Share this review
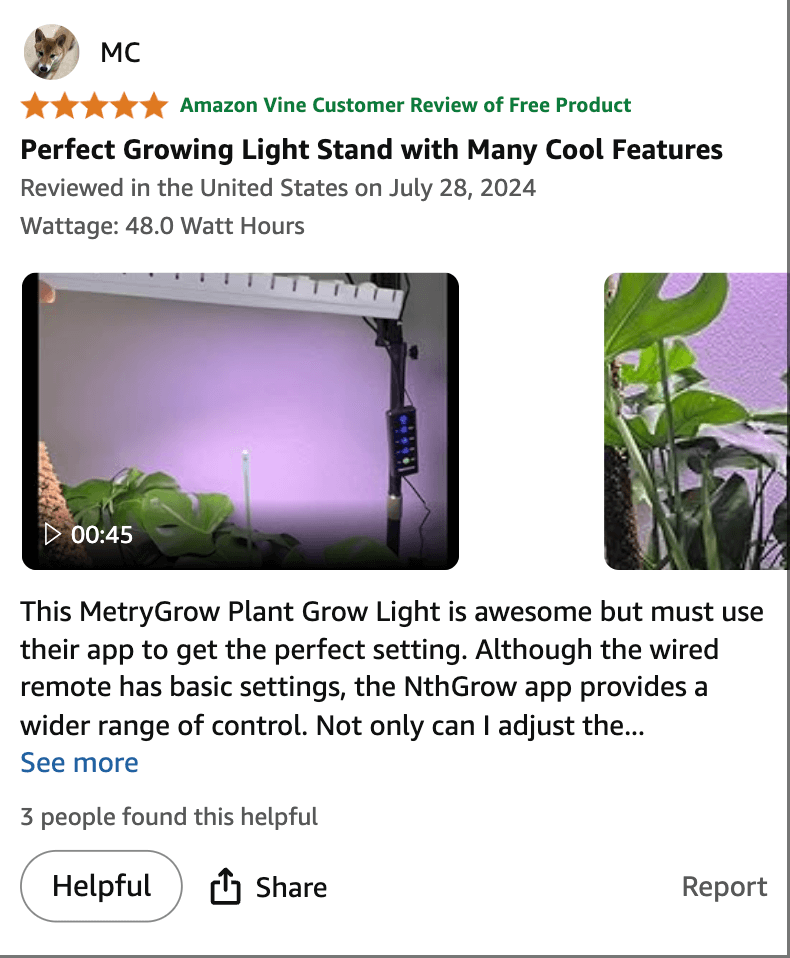Screen dimensions: 790x958 click(x=269, y=887)
